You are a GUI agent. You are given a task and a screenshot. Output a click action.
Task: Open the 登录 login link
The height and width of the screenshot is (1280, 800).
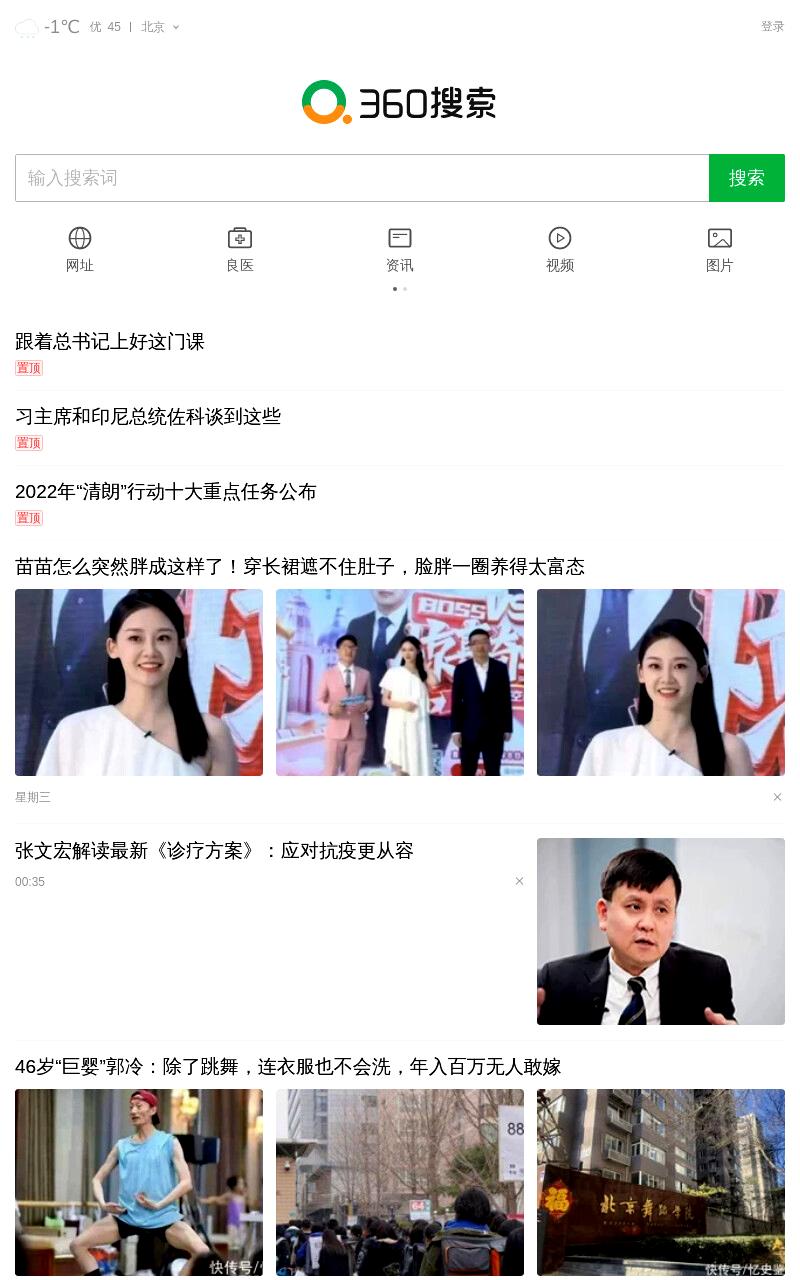[x=772, y=27]
